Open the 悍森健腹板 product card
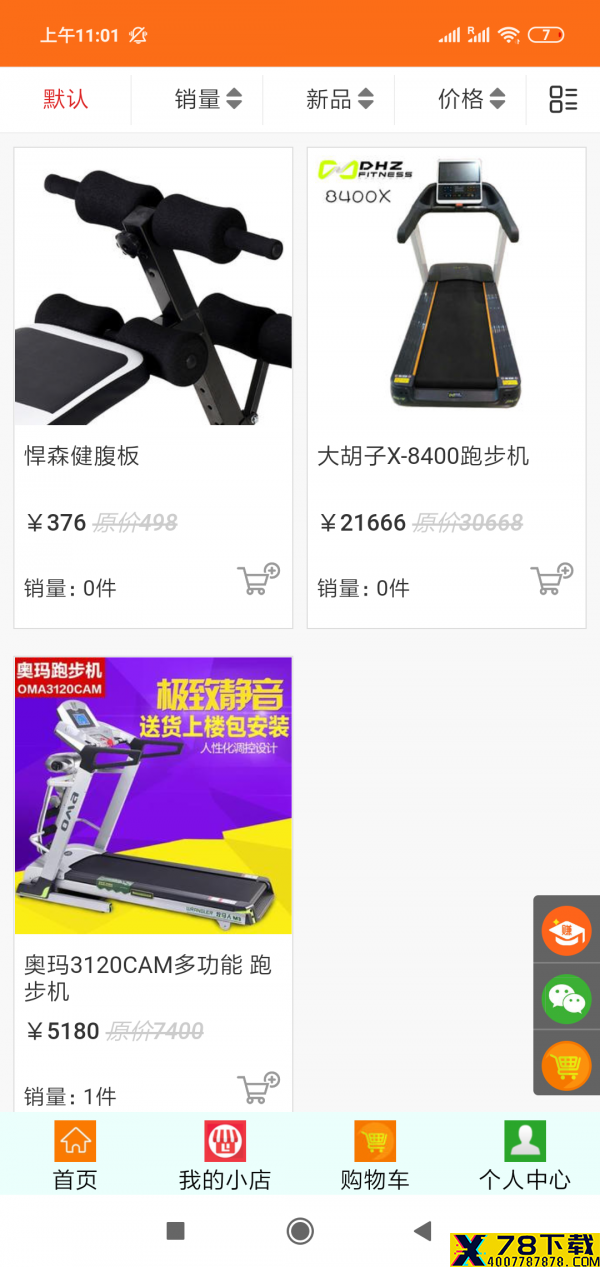This screenshot has width=600, height=1267. 153,388
